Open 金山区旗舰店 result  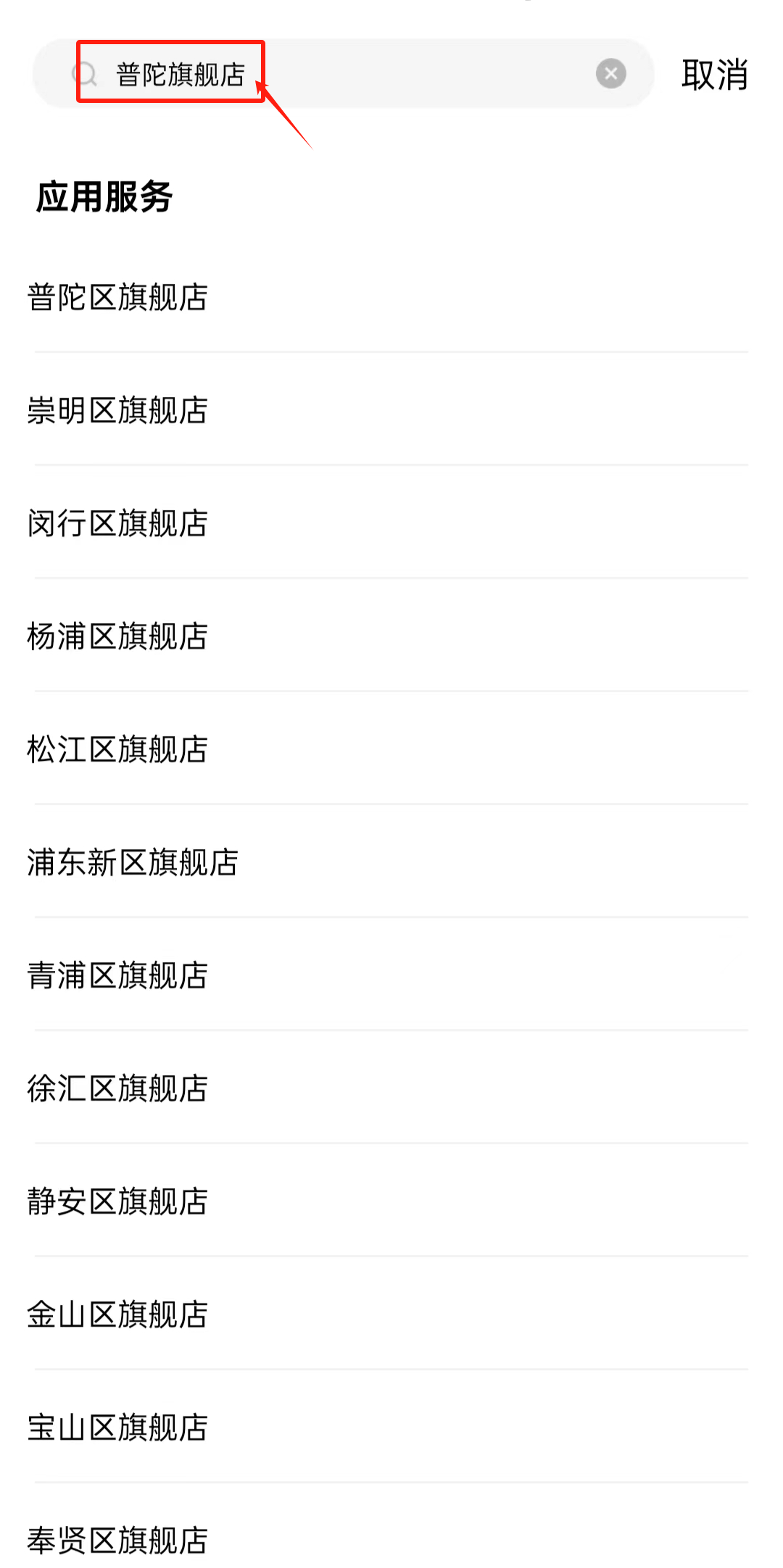coord(117,1314)
